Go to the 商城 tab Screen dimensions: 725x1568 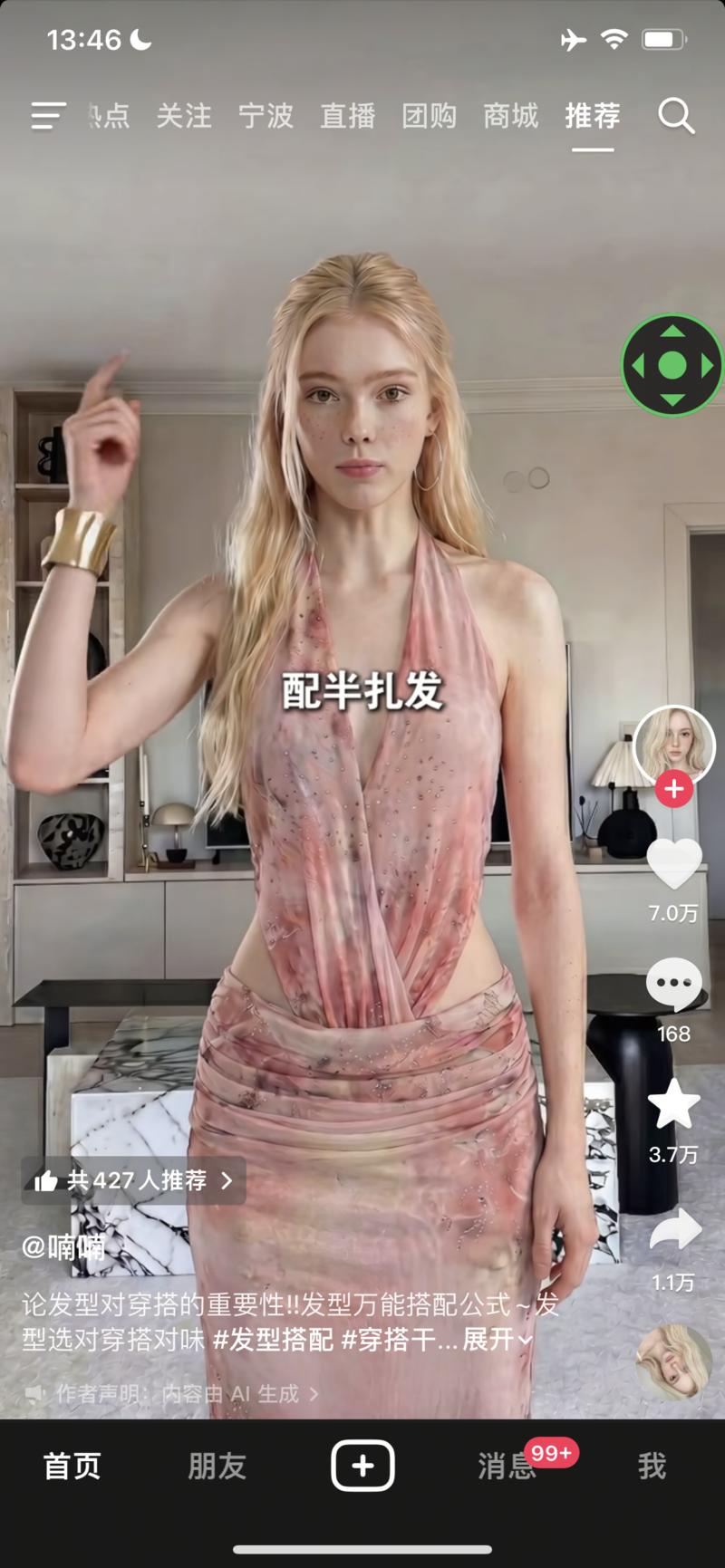pyautogui.click(x=510, y=116)
